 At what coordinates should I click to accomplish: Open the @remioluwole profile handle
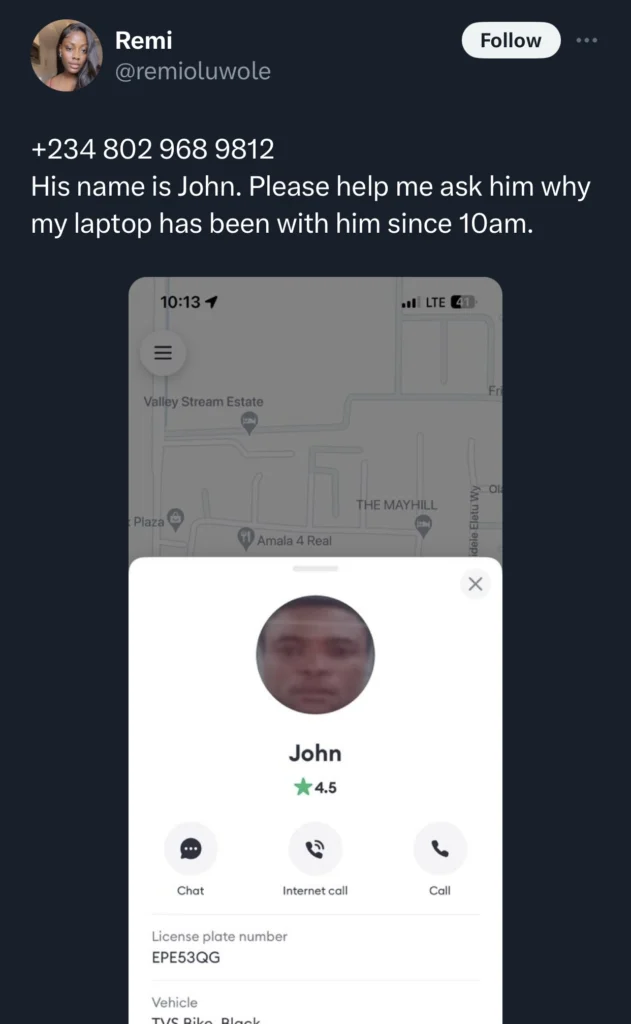click(193, 71)
